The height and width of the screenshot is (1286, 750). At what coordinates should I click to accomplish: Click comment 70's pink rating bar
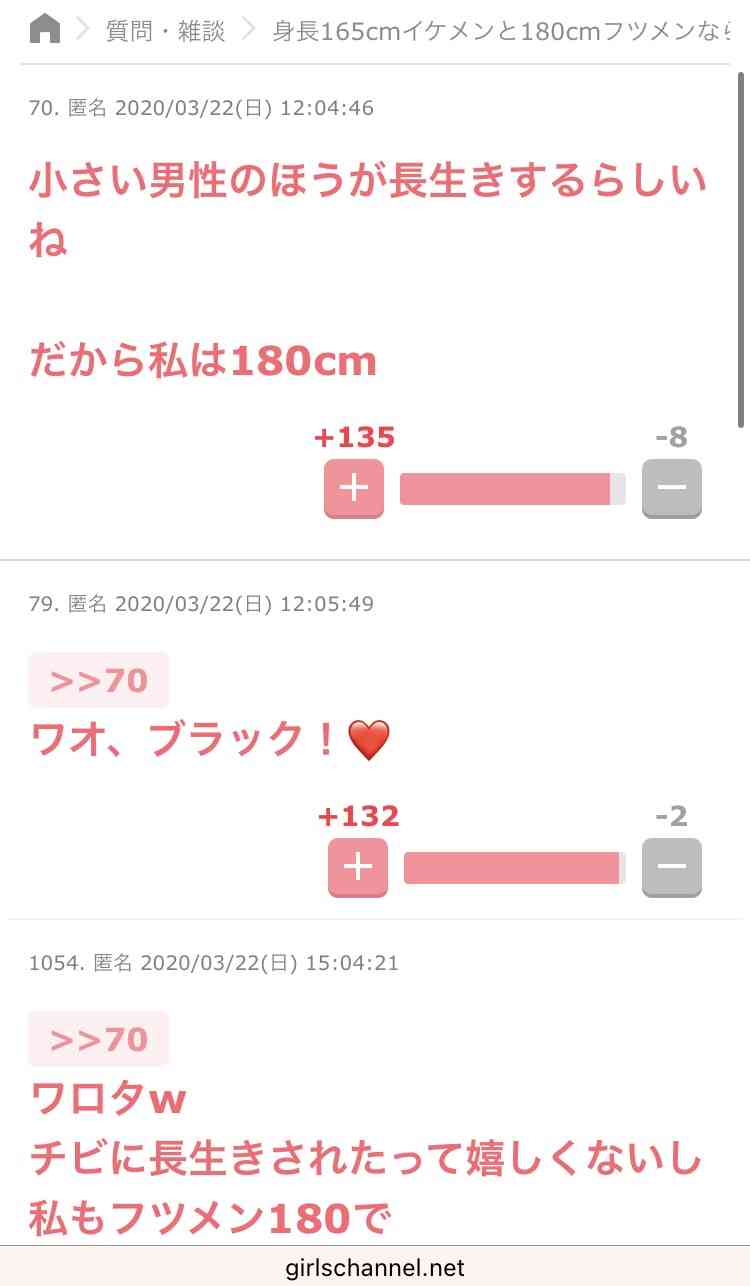512,488
